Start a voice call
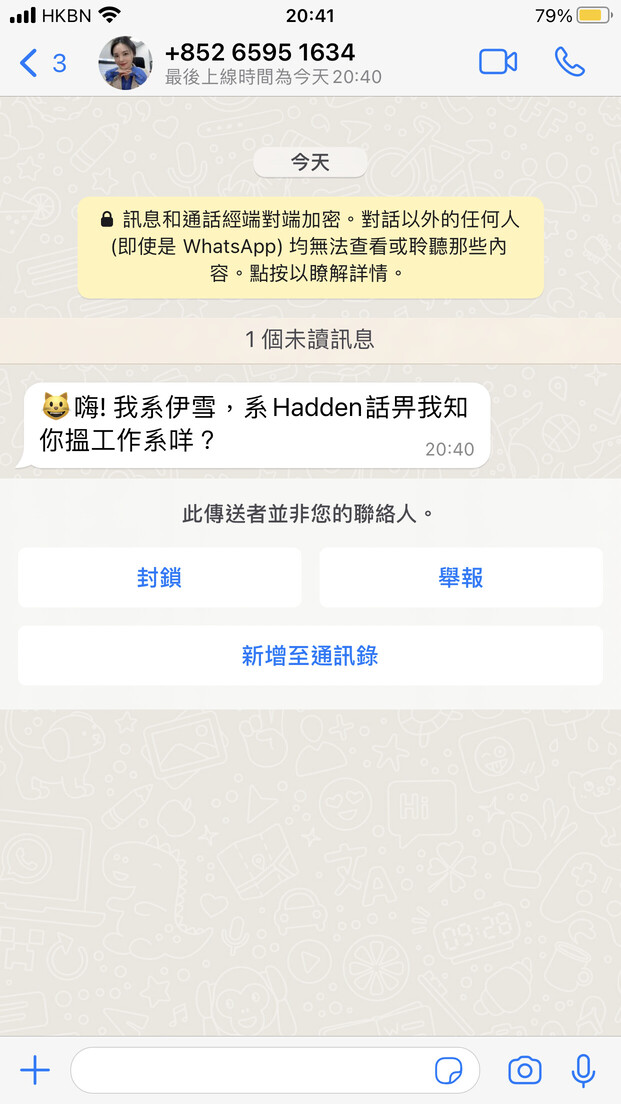 point(570,62)
